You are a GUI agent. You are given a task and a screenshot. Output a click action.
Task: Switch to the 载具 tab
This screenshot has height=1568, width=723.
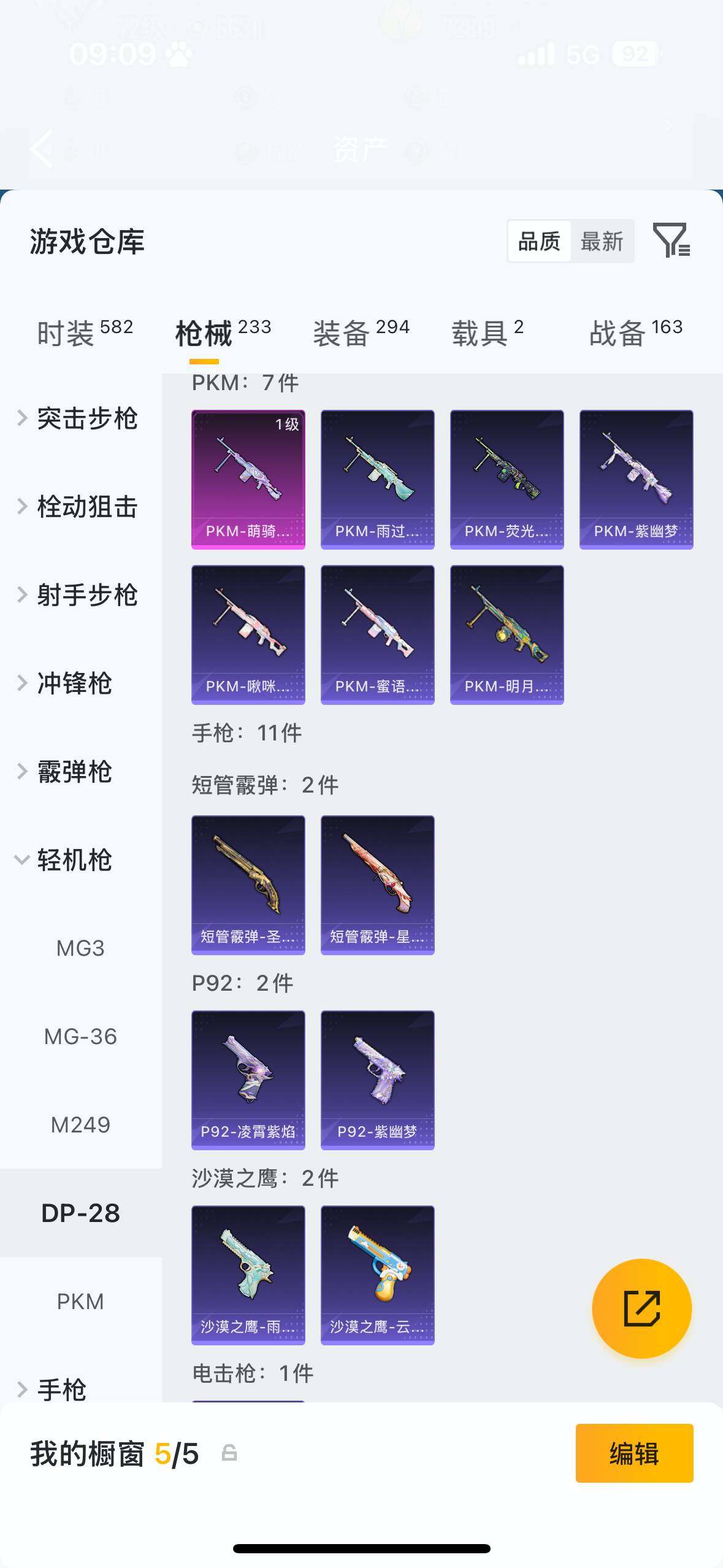coord(488,333)
